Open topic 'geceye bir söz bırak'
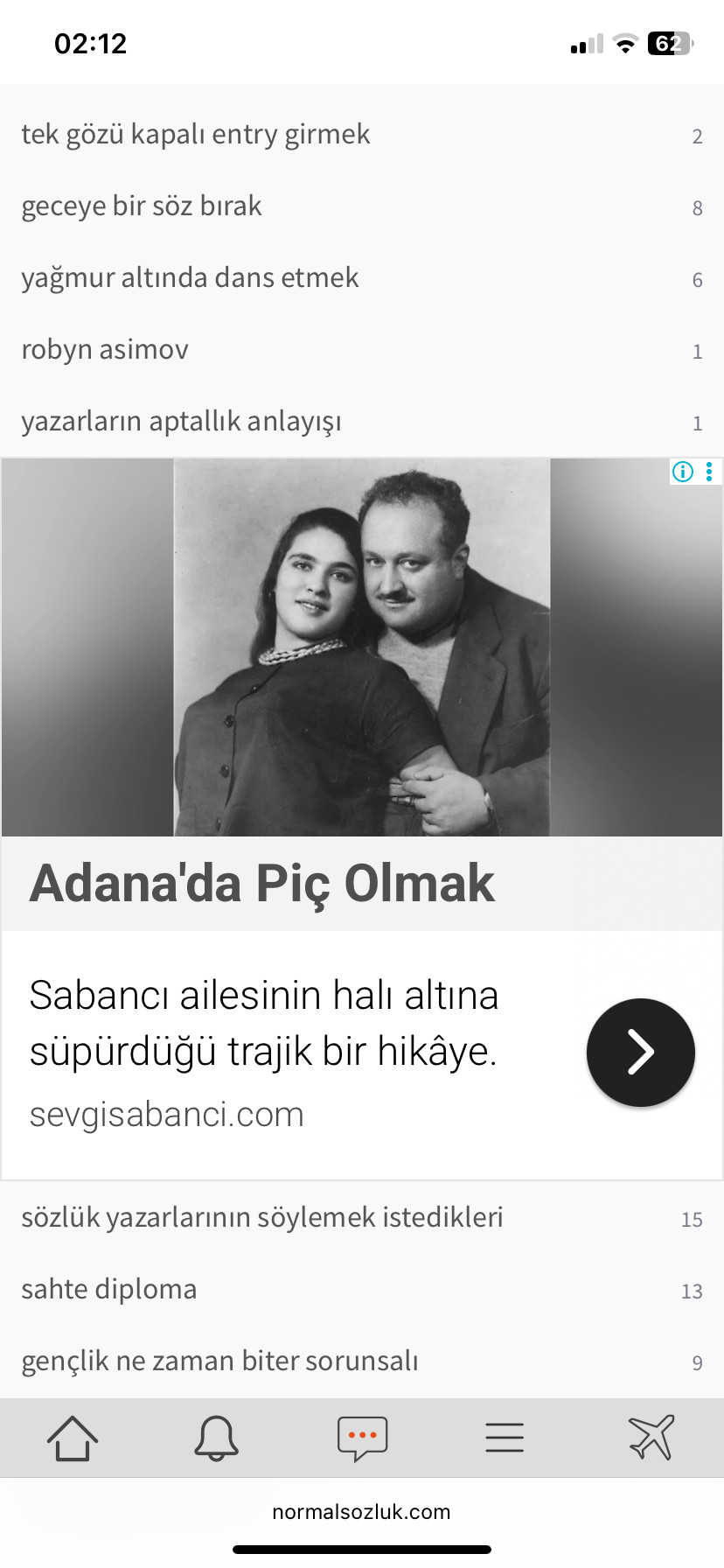Image resolution: width=724 pixels, height=1568 pixels. point(142,206)
